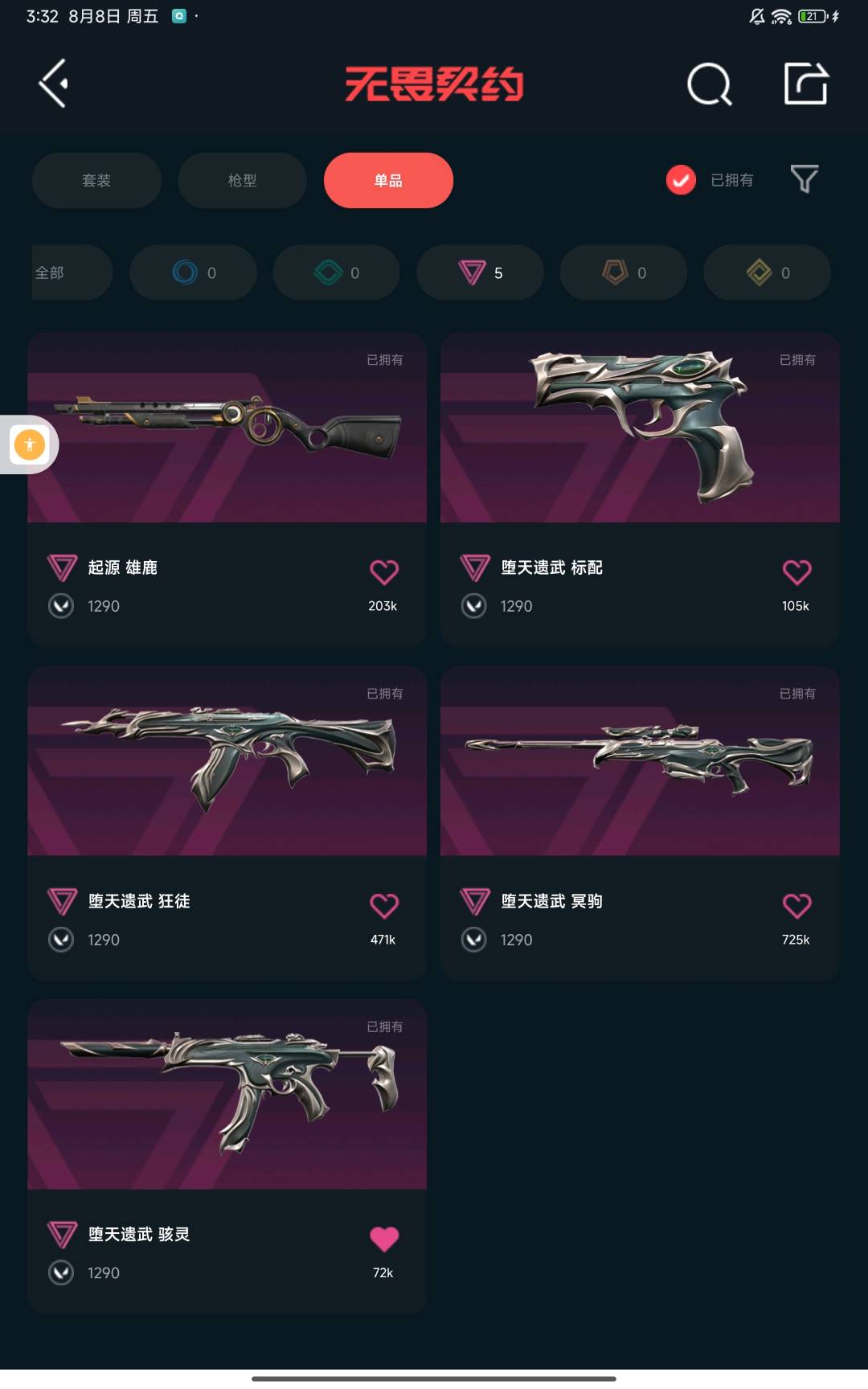Open the filter funnel icon
Viewport: 868px width, 1389px height.
point(804,178)
